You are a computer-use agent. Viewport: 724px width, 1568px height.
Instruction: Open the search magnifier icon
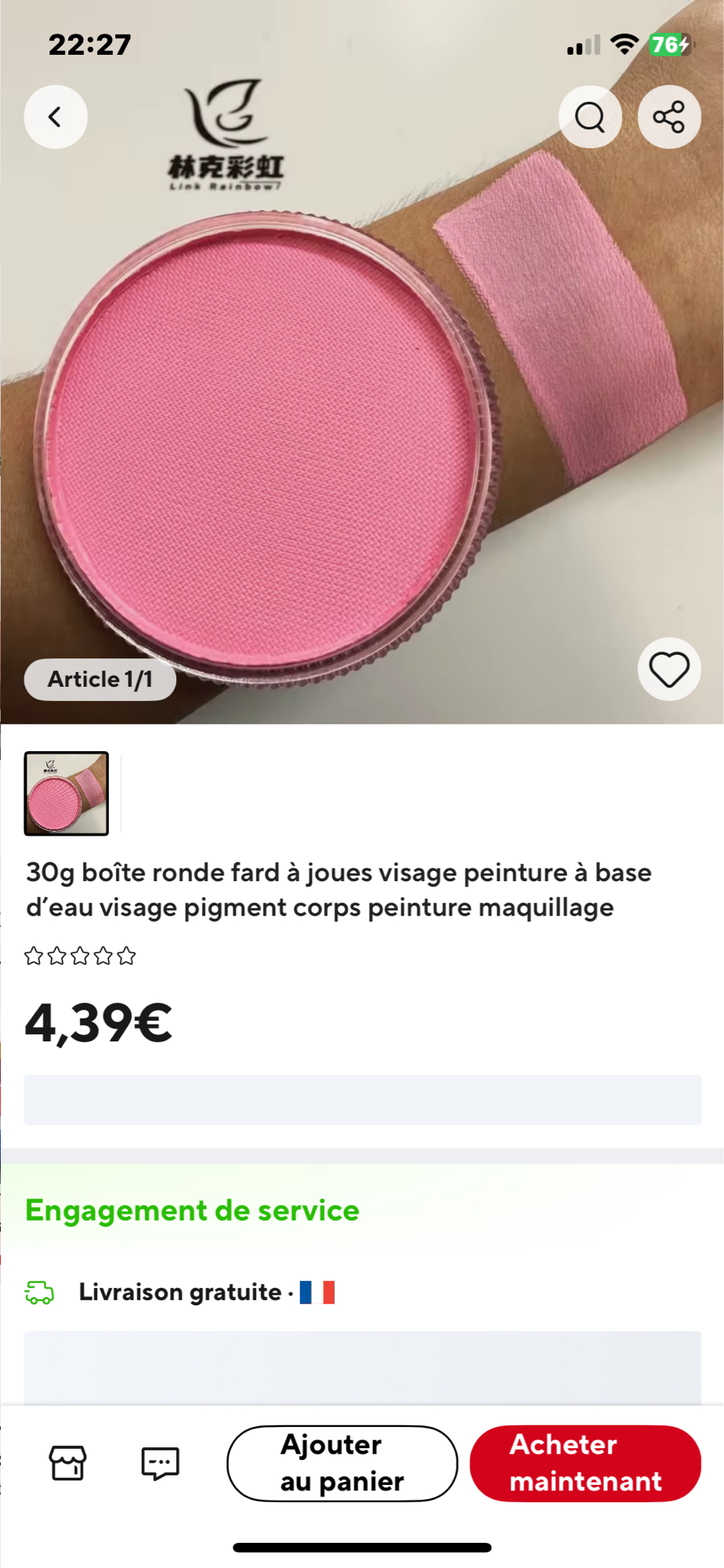[590, 118]
